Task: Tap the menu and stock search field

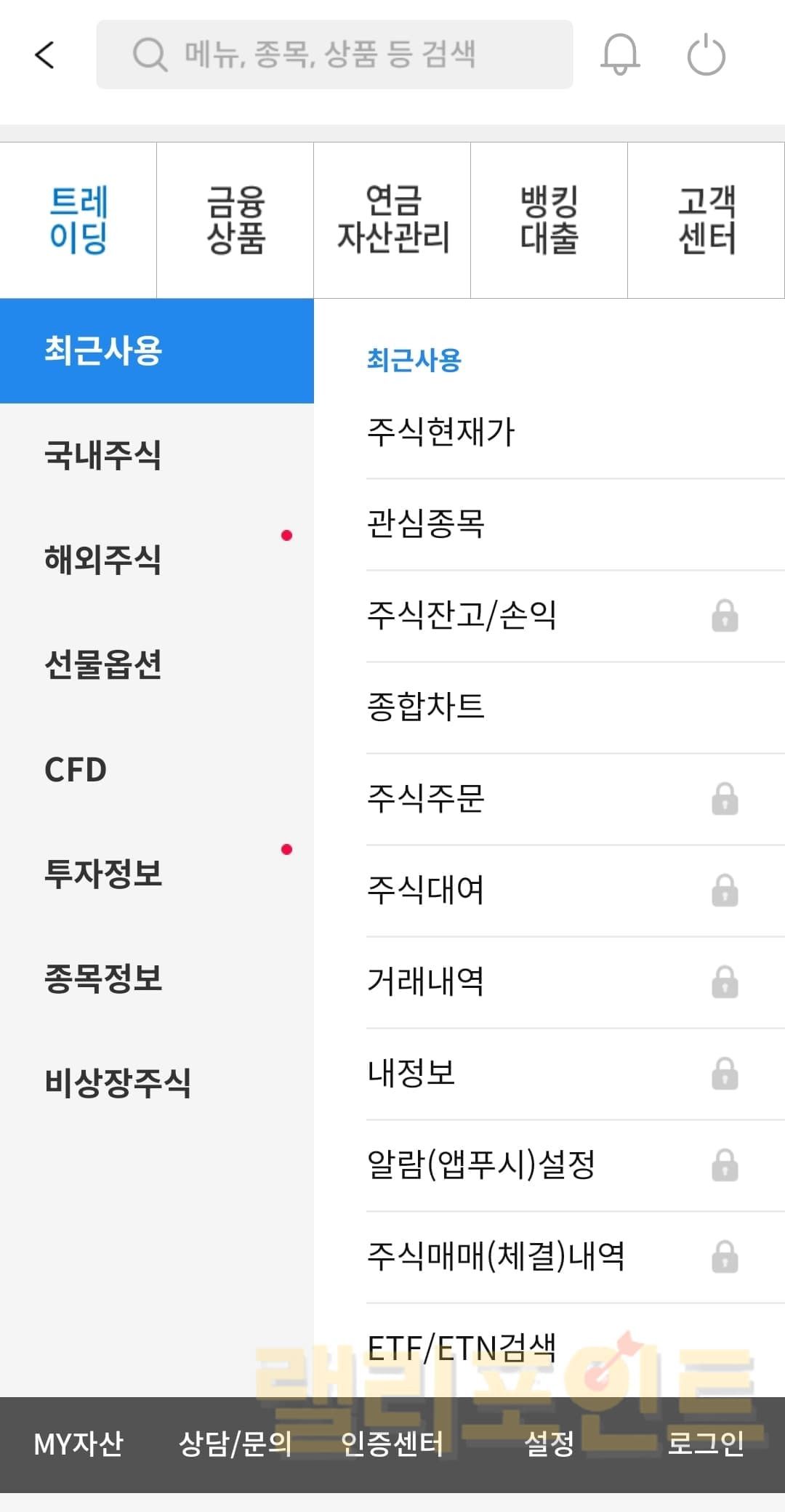Action: click(x=334, y=55)
